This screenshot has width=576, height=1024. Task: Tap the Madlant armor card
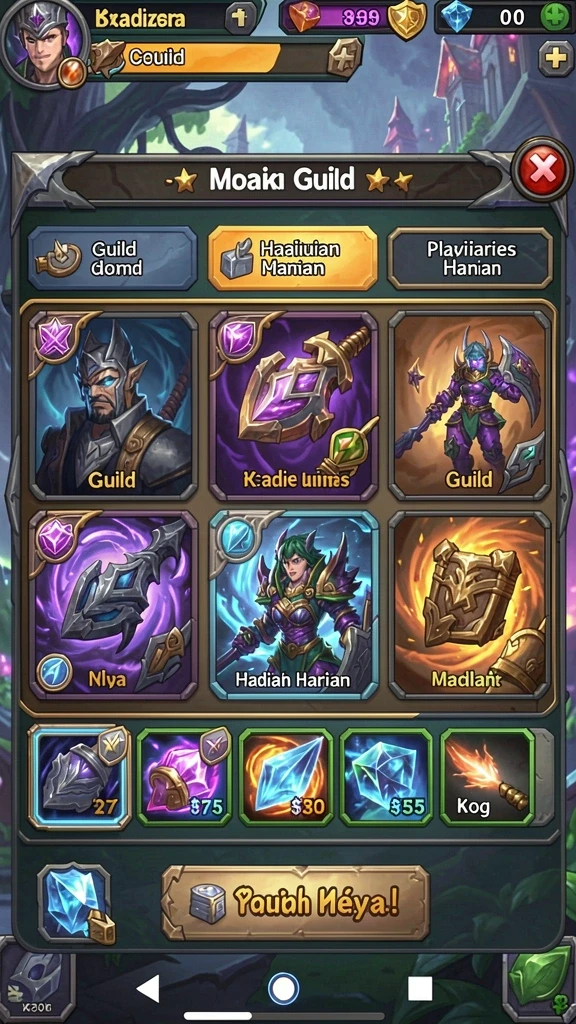click(x=470, y=605)
